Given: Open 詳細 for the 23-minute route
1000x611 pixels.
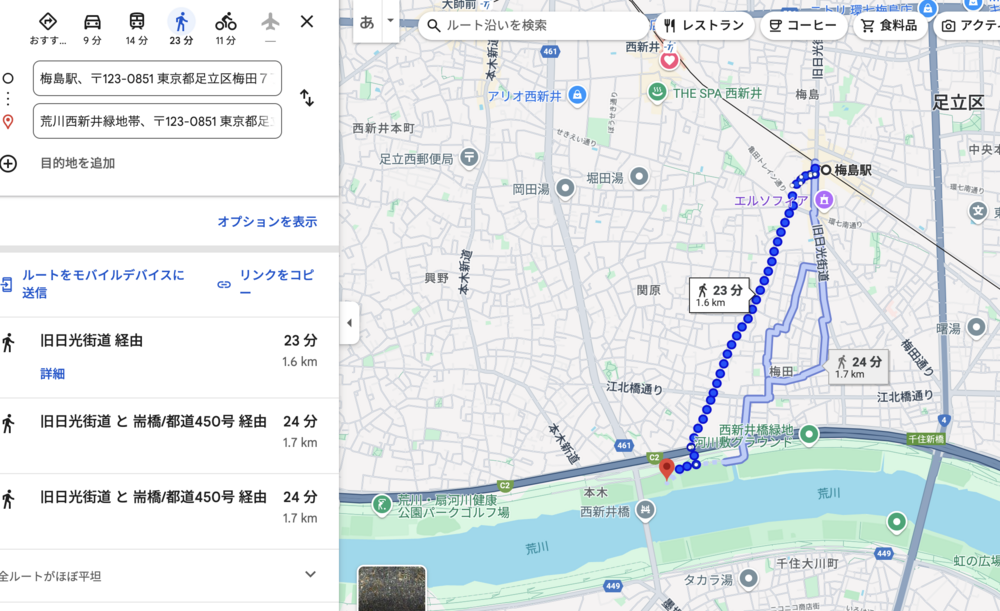Looking at the screenshot, I should 52,373.
